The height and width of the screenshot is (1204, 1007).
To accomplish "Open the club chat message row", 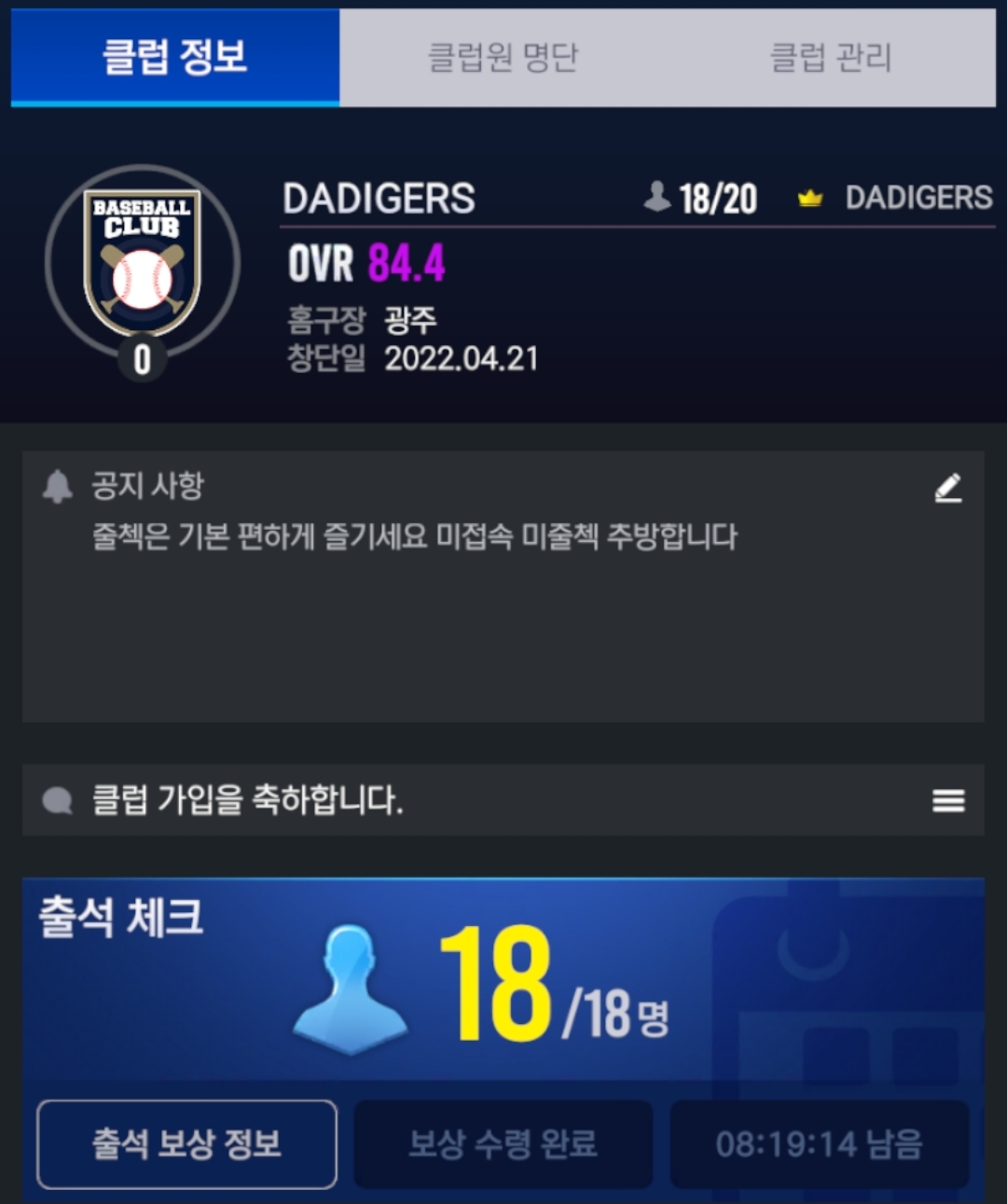I will [x=466, y=800].
